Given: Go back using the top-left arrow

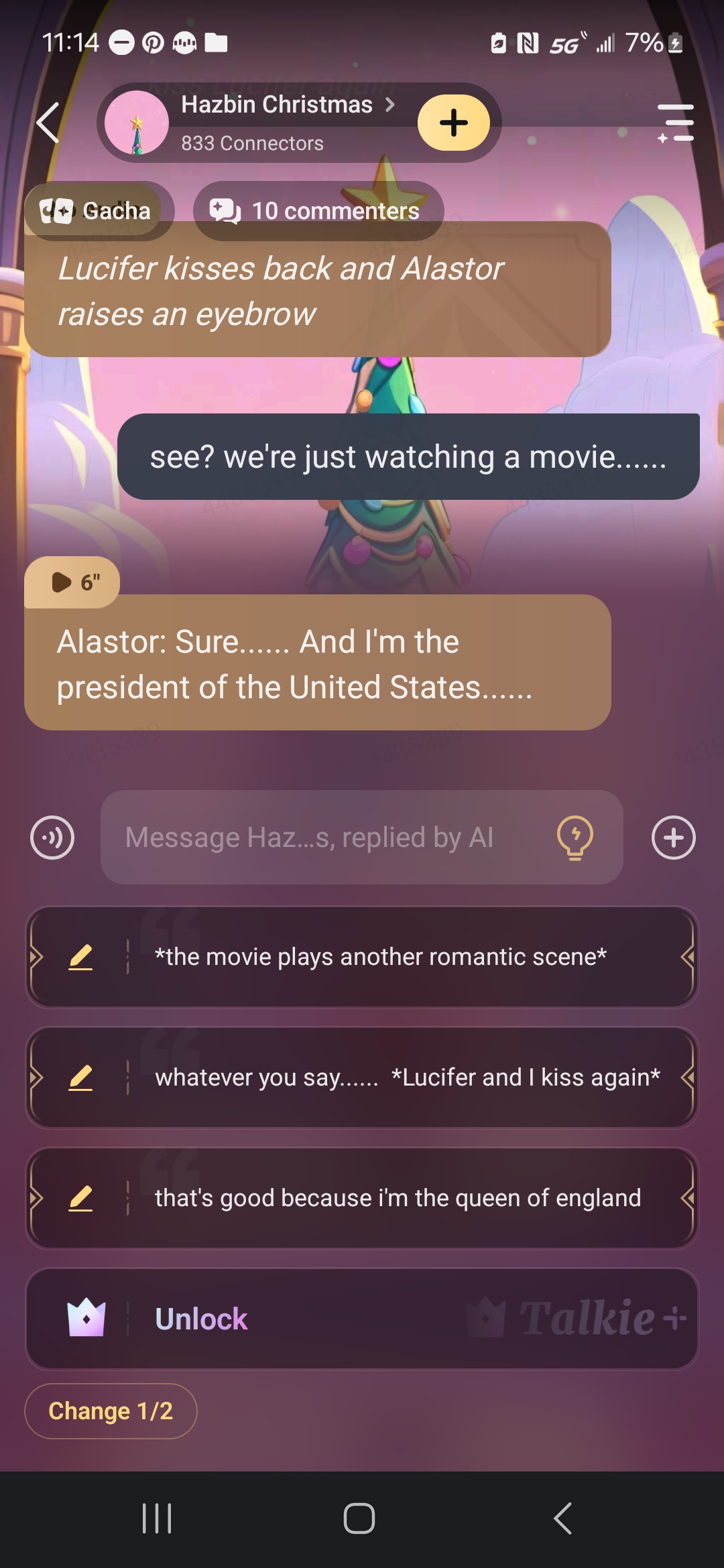Looking at the screenshot, I should pos(48,123).
